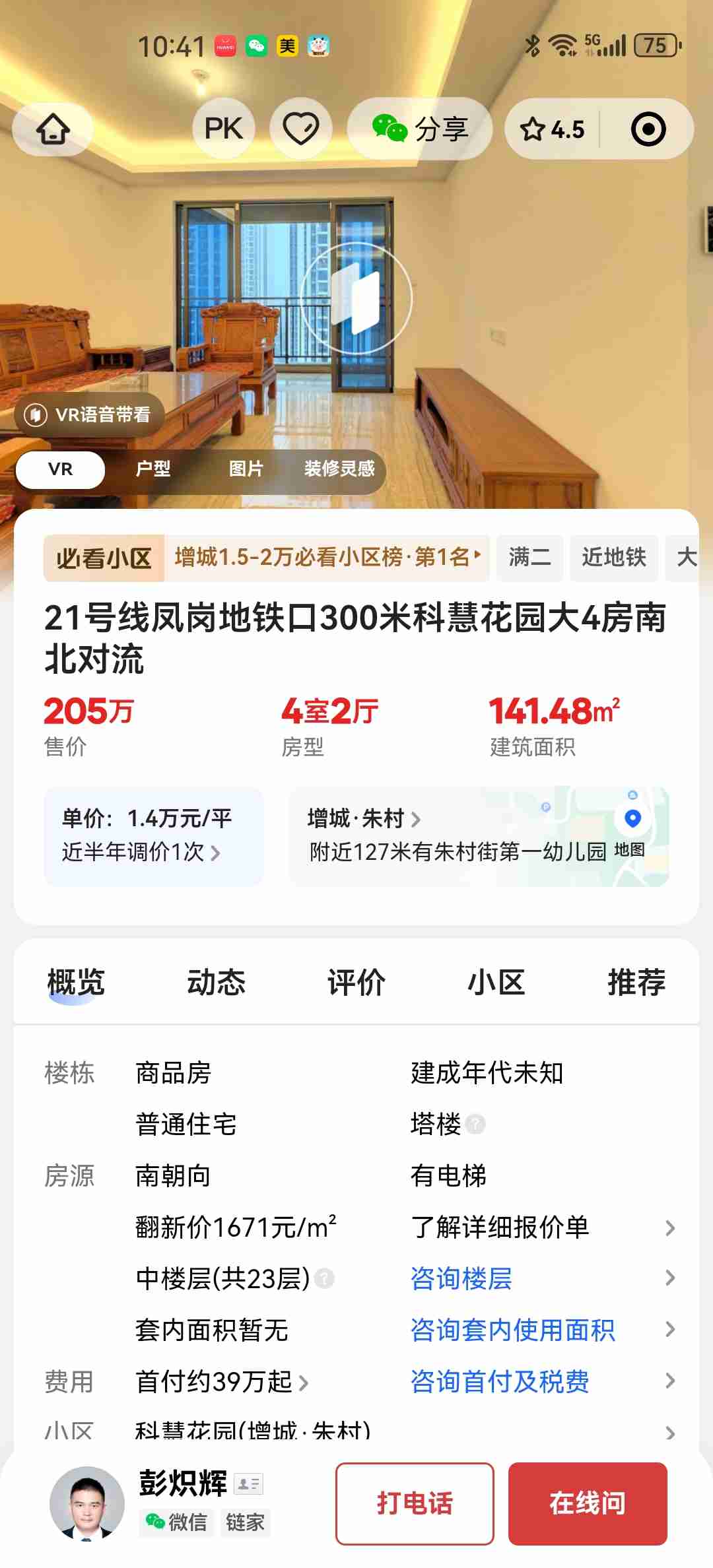Switch to the 动态 section tab
This screenshot has height=1568, width=713.
pyautogui.click(x=216, y=982)
